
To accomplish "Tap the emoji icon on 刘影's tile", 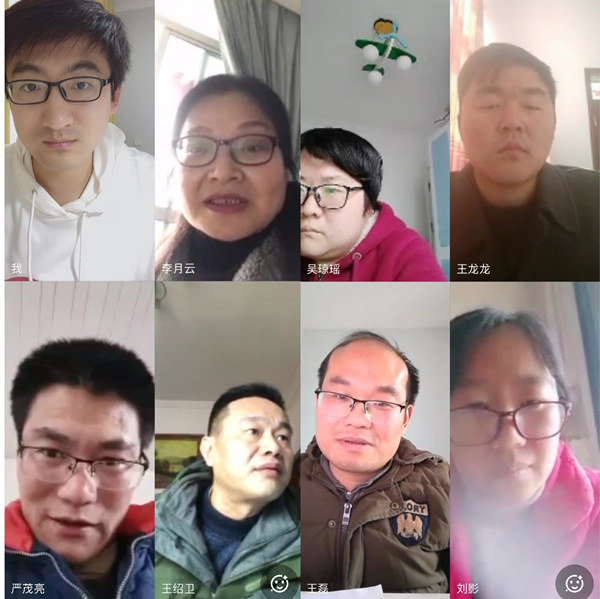I will coord(574,582).
